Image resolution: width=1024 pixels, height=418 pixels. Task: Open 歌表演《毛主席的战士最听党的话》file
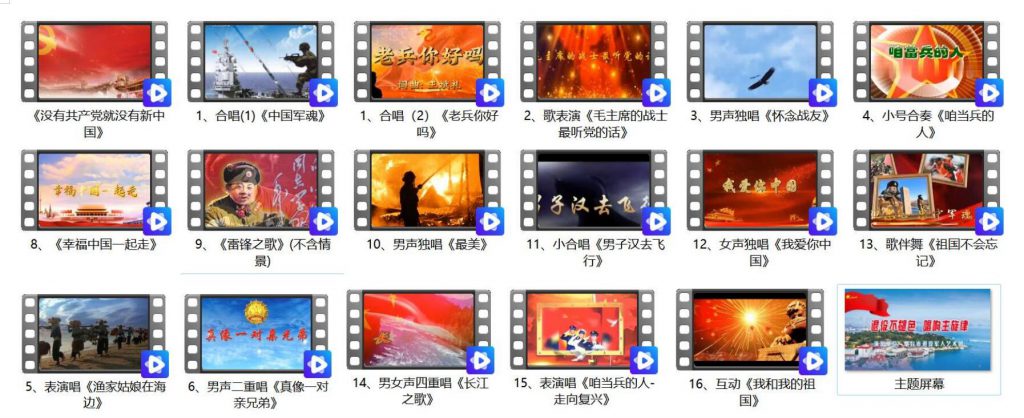pyautogui.click(x=594, y=62)
